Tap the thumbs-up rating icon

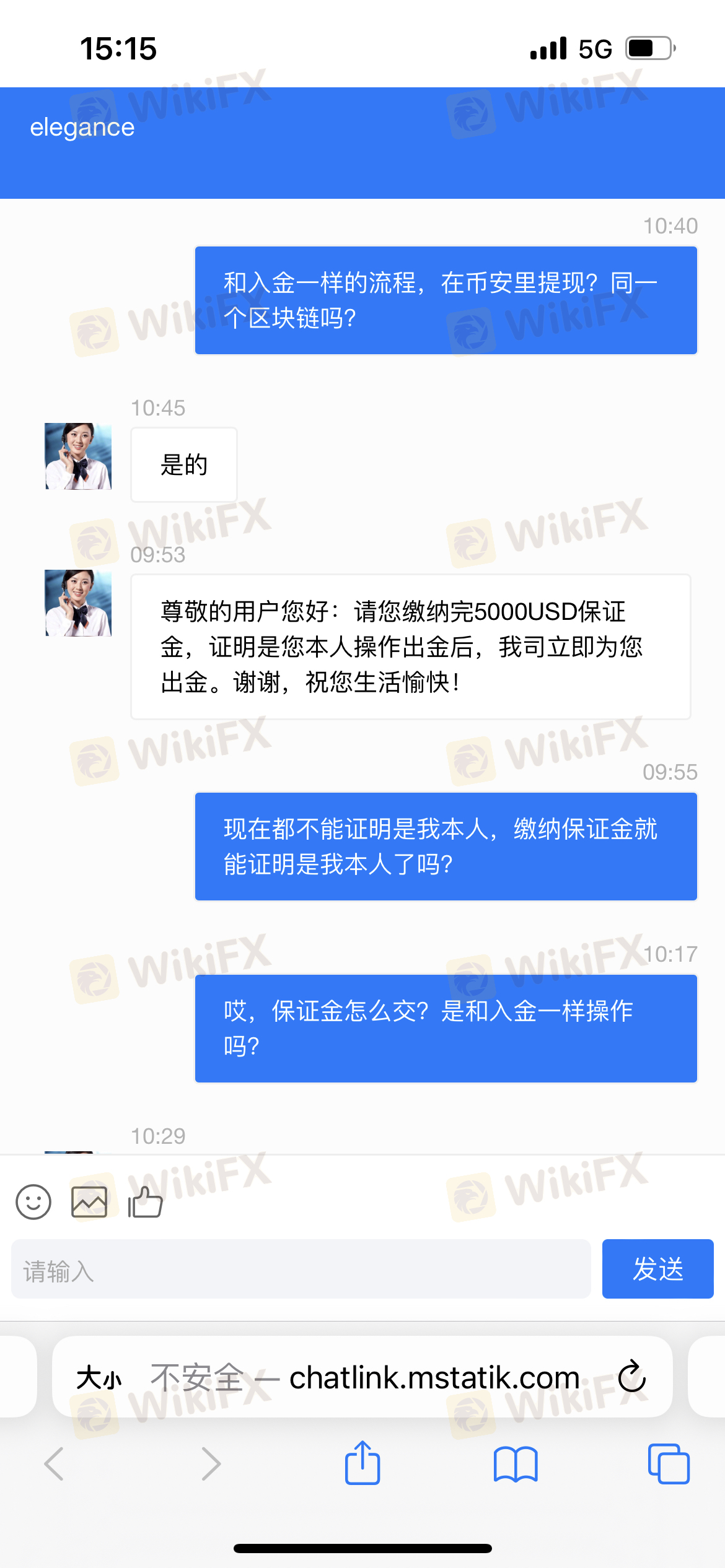pyautogui.click(x=145, y=1202)
